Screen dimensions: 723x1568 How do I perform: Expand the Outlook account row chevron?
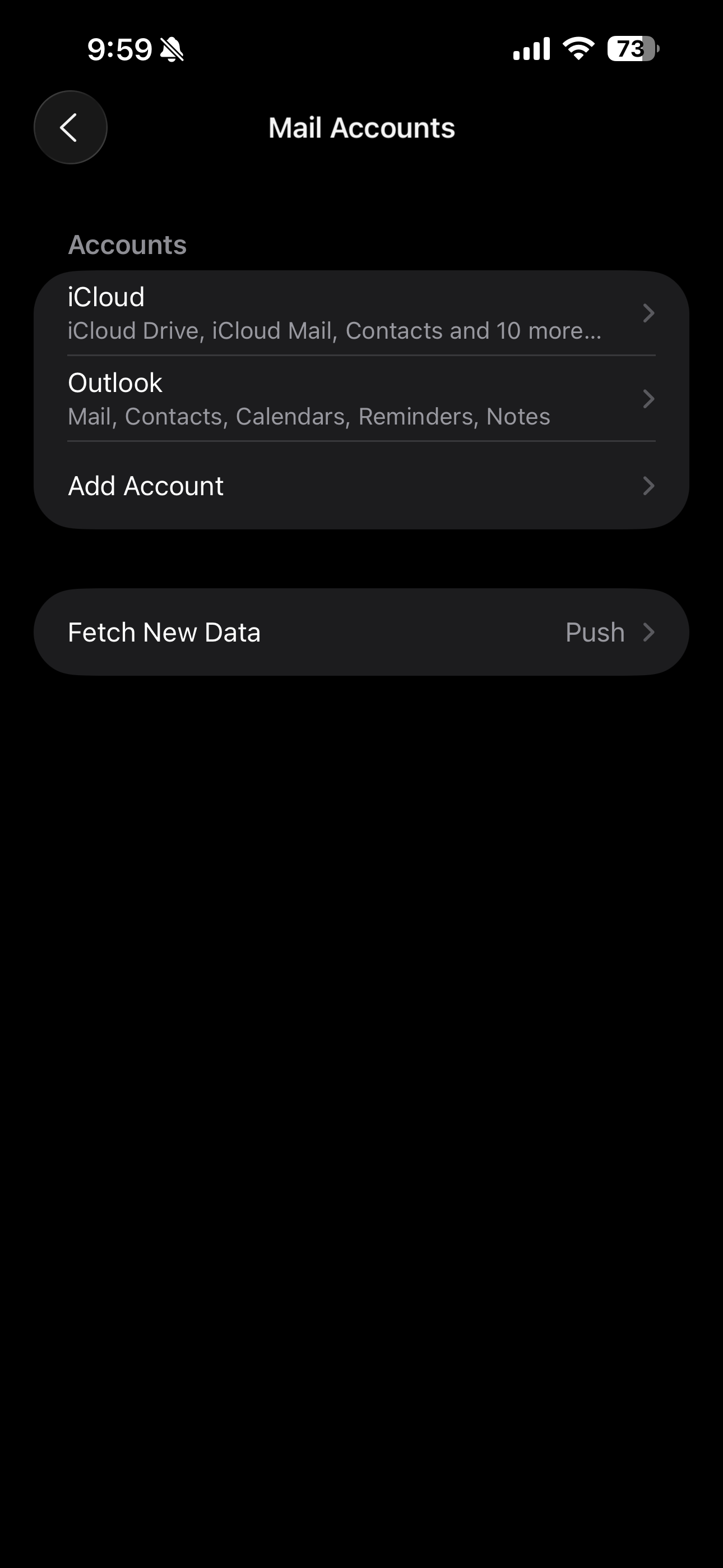[x=649, y=399]
